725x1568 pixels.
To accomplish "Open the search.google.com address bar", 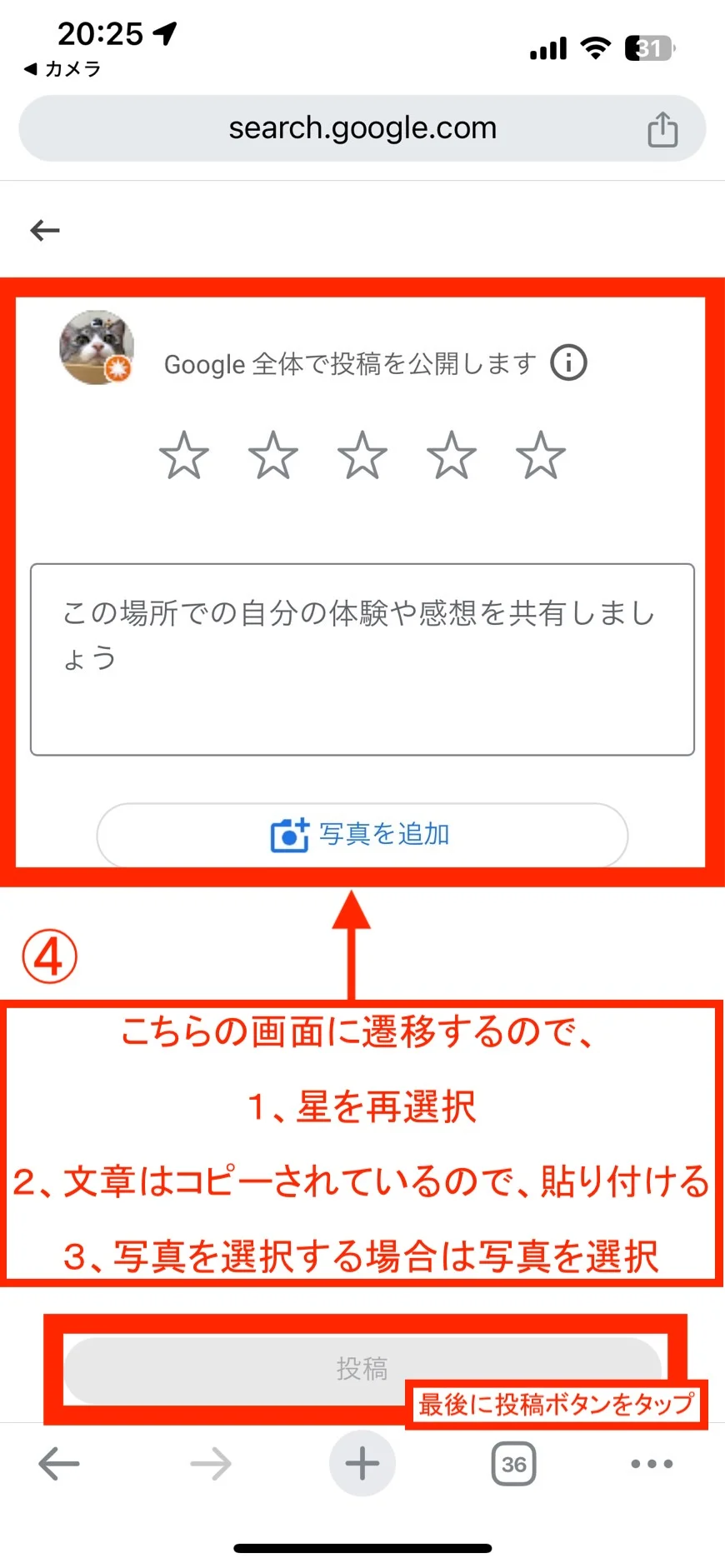I will pos(362,128).
